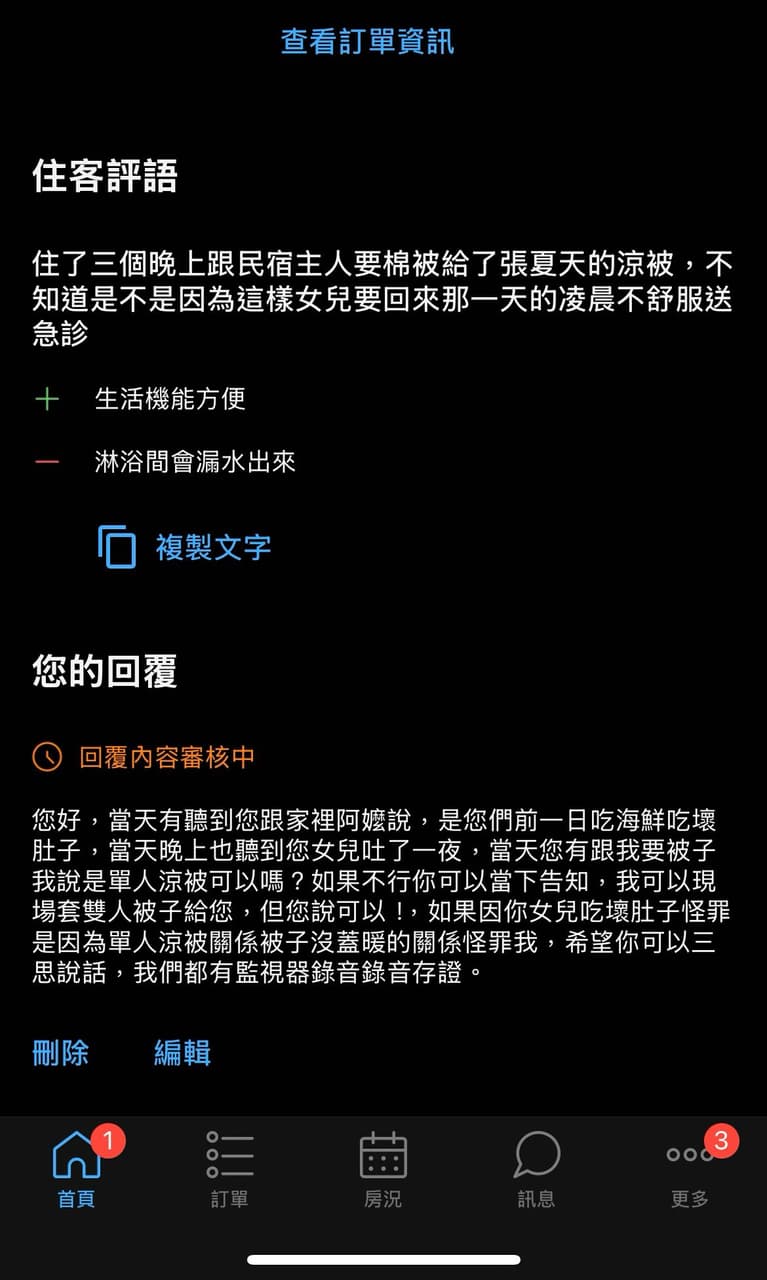767x1280 pixels.
Task: Edit your reply with 編輯
Action: coord(182,1052)
